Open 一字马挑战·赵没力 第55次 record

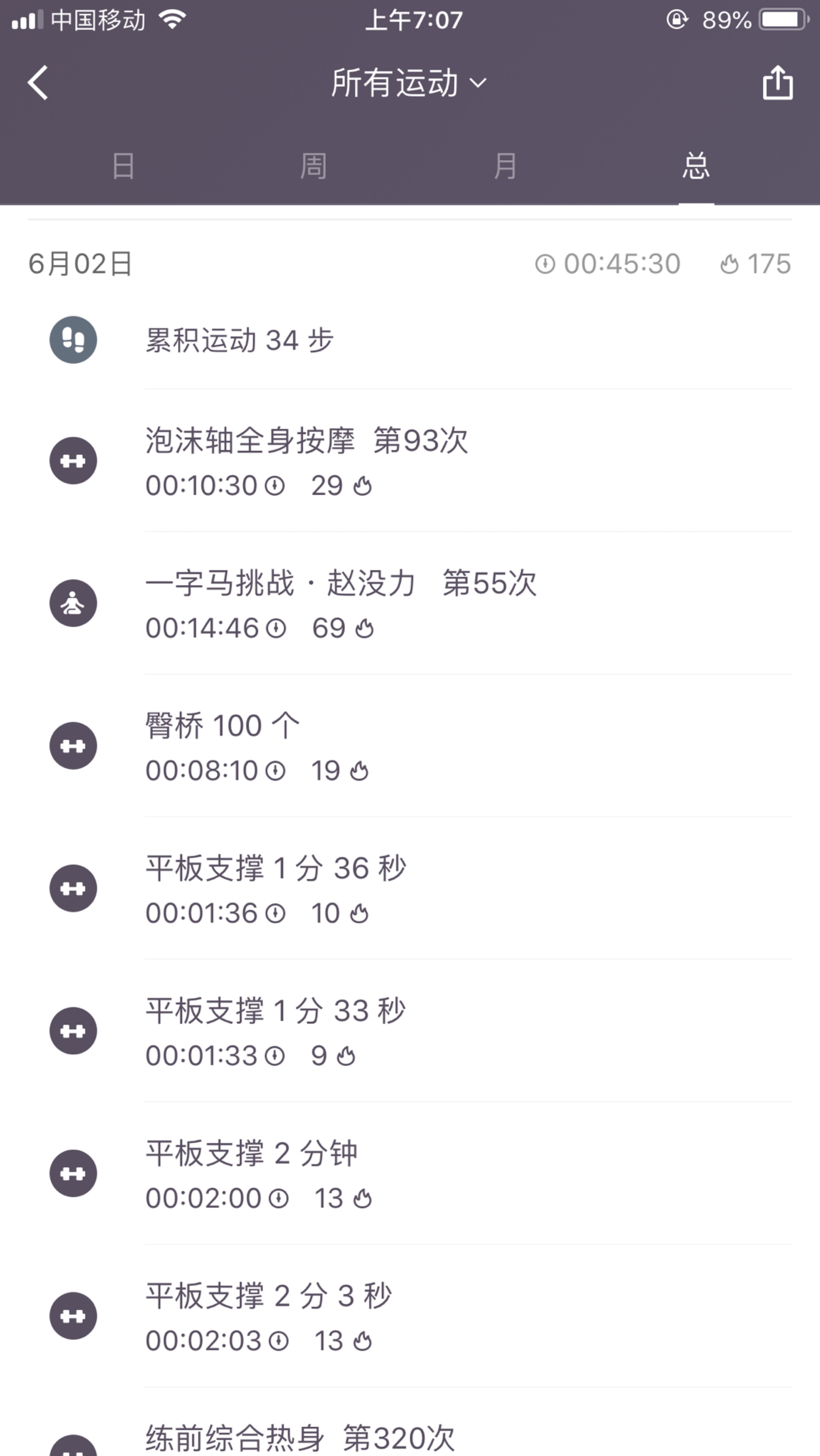pos(410,603)
